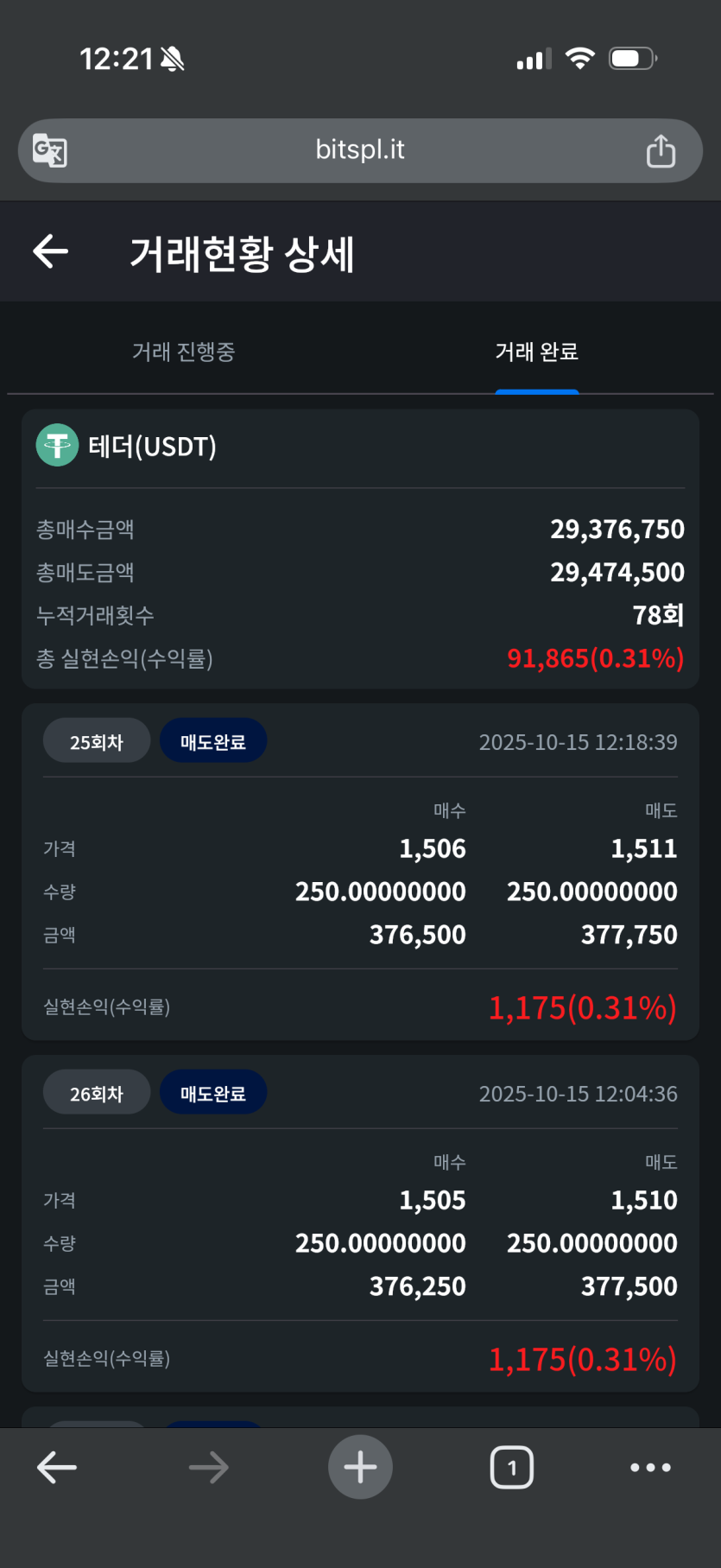The image size is (721, 1568).
Task: Go back using the browser back arrow
Action: pos(55,1466)
